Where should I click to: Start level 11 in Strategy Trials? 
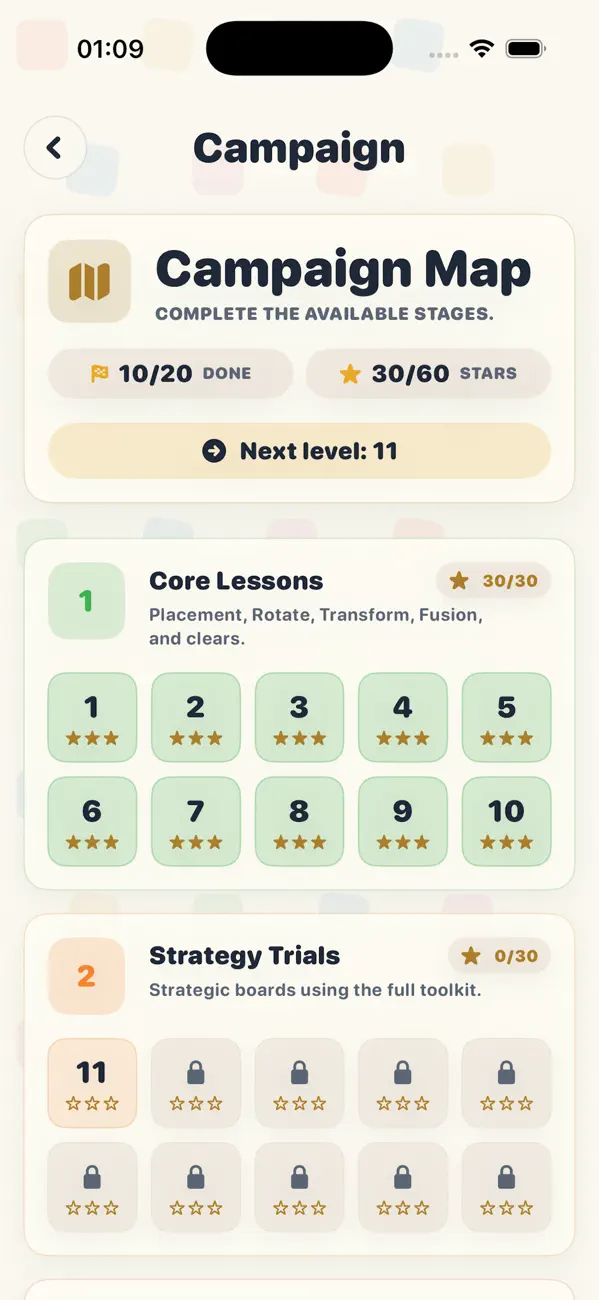[x=92, y=1083]
